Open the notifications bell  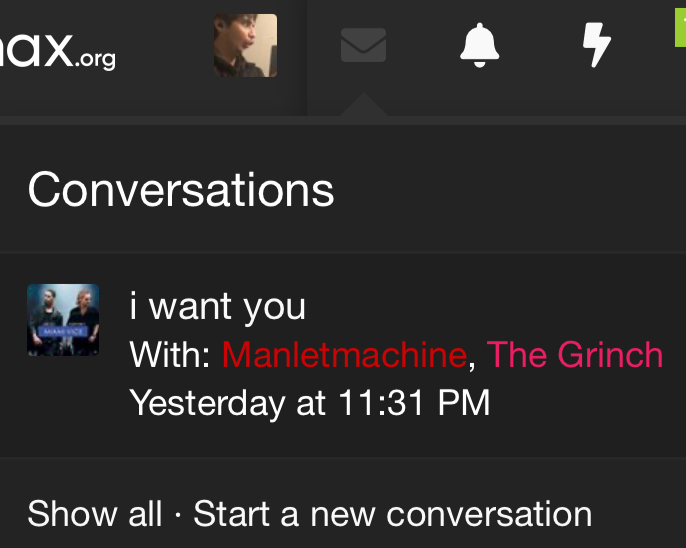tap(479, 46)
